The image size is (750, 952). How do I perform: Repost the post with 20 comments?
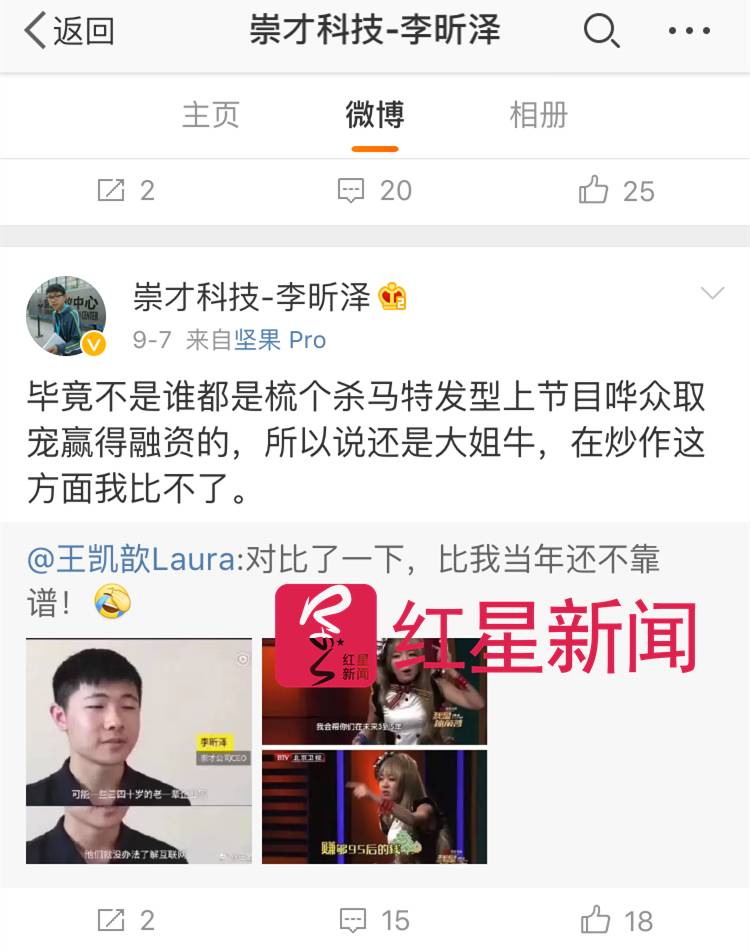point(125,190)
